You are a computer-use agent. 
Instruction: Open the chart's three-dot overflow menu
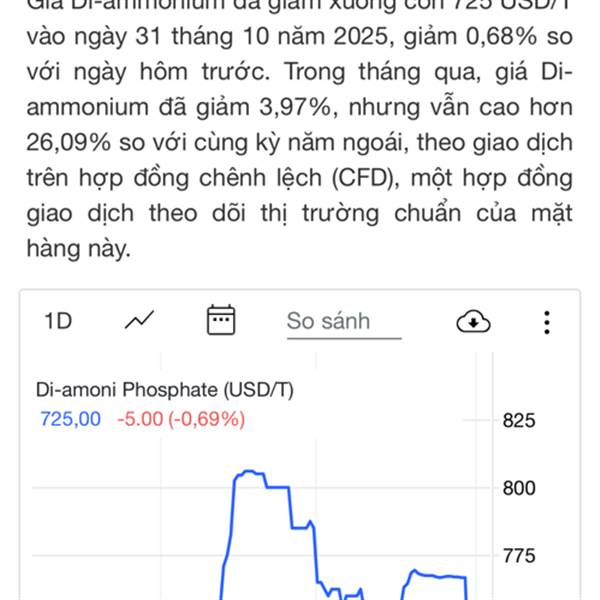tap(547, 322)
